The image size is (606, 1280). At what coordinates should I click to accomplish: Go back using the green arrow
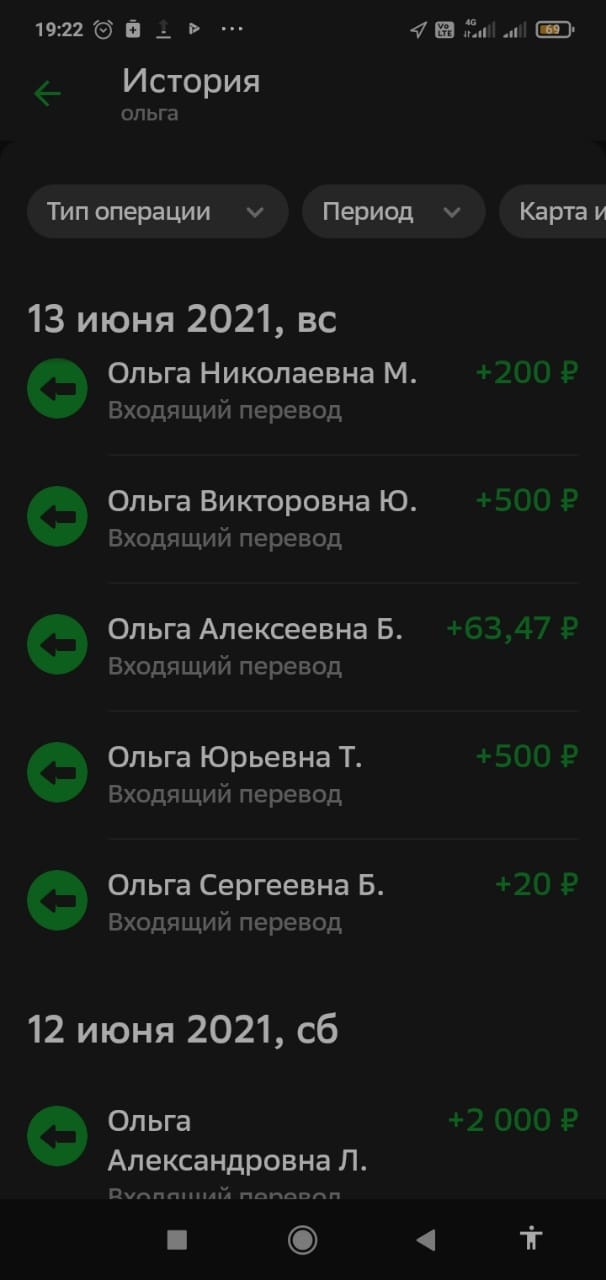[47, 94]
